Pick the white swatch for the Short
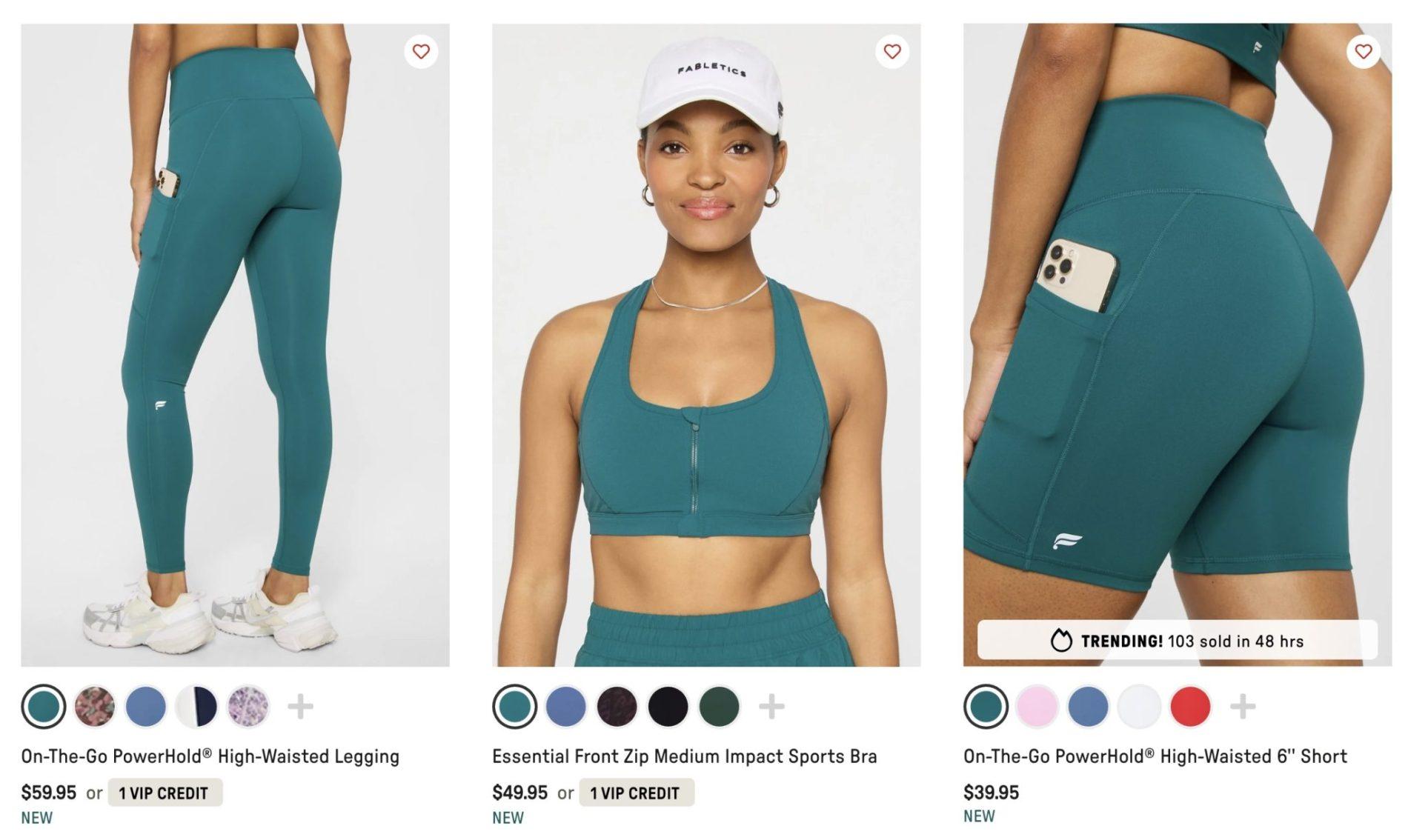Screen dimensions: 1408x840 (1140, 706)
